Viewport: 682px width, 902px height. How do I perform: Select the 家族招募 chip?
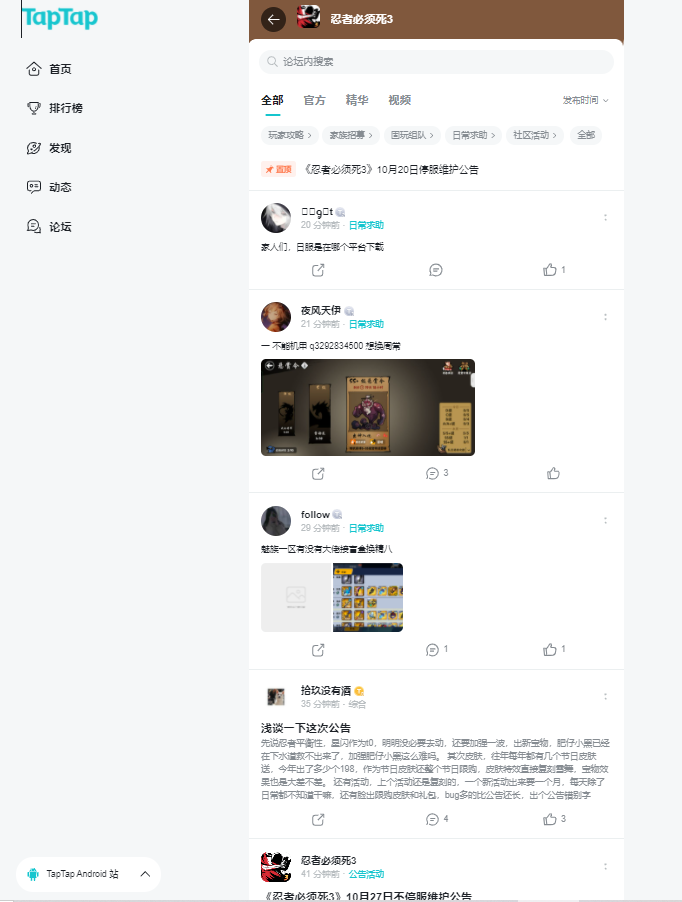pos(350,135)
